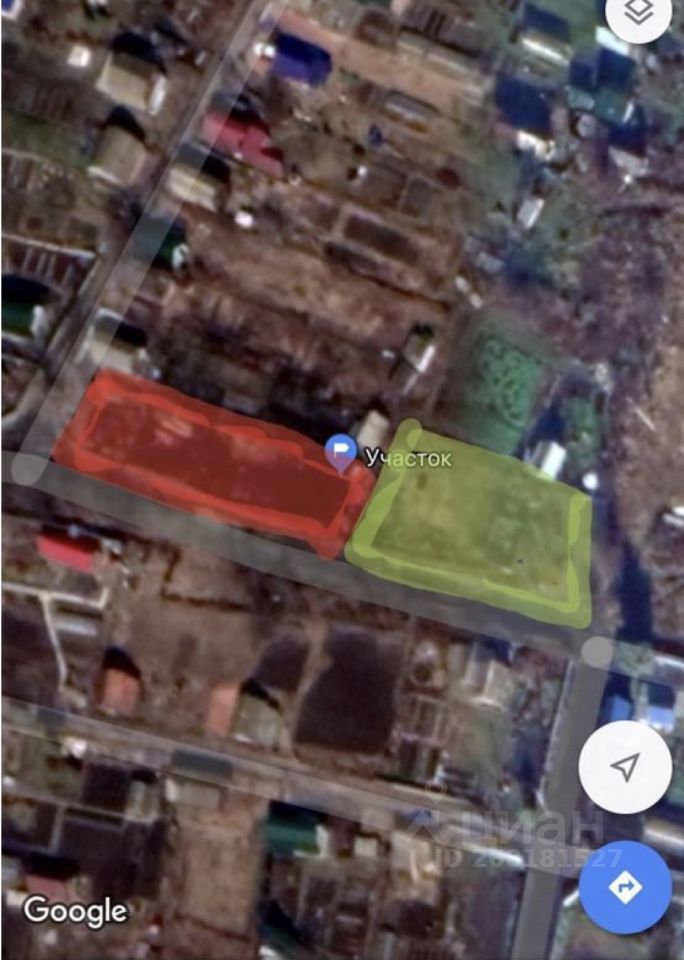The image size is (684, 960).
Task: Start directions with the blue arrow button
Action: tap(625, 888)
